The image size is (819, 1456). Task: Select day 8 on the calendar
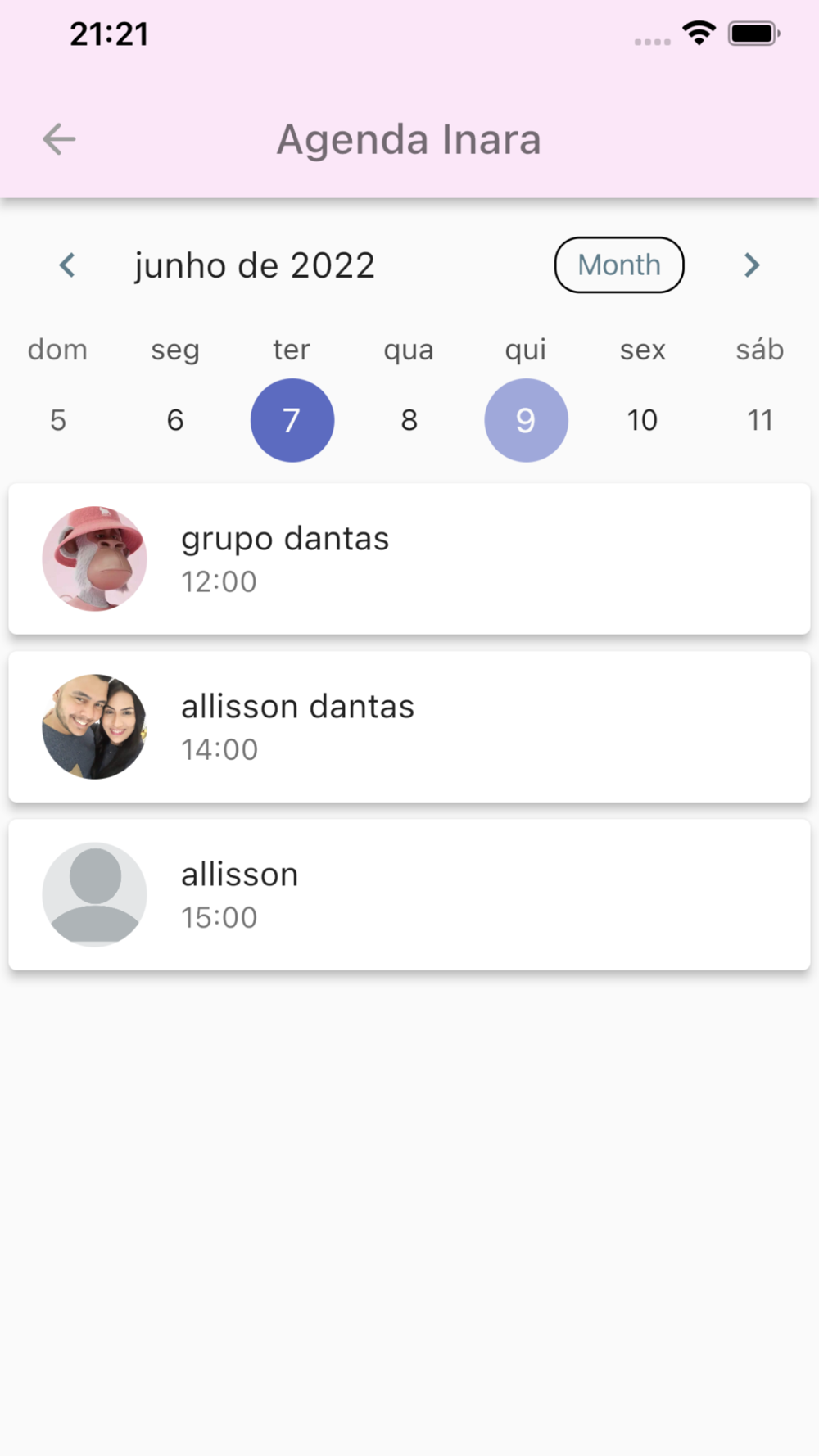[409, 420]
